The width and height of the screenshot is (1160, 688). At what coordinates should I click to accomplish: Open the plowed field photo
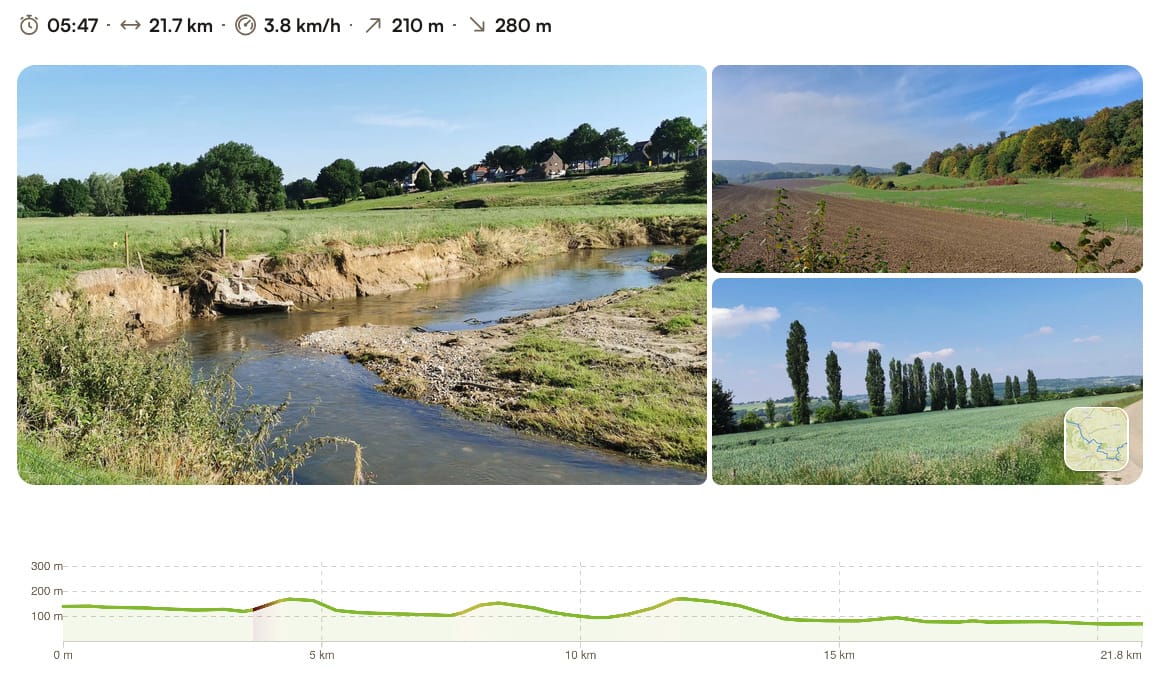coord(926,169)
